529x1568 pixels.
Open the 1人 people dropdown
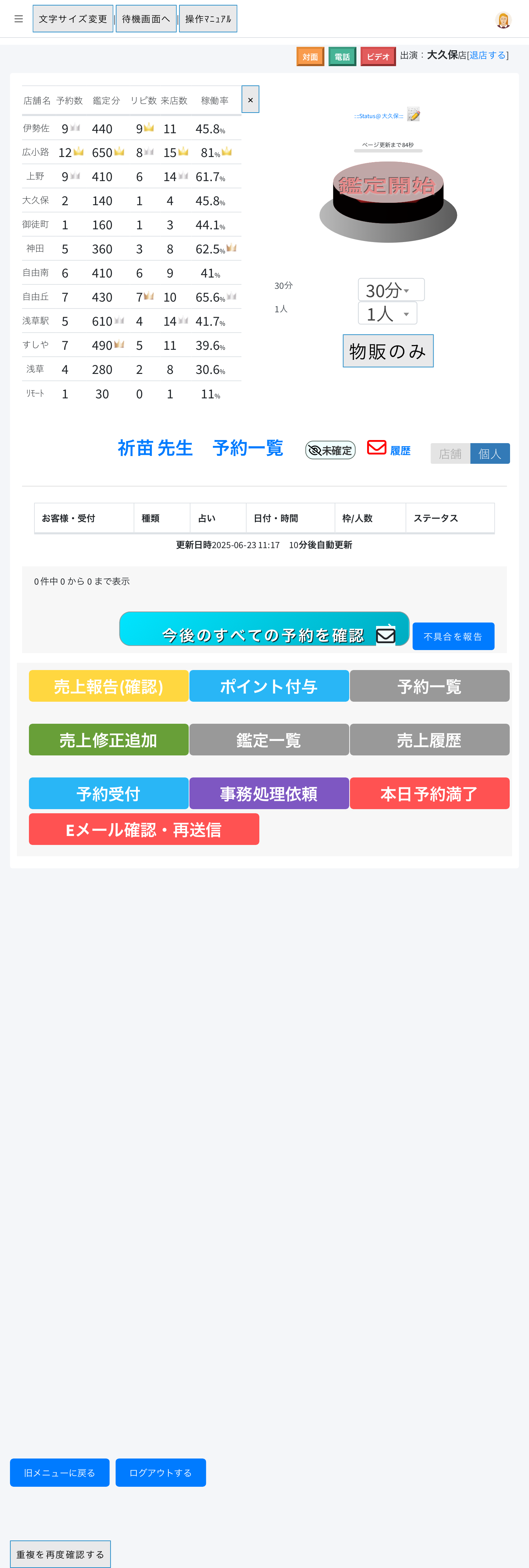(387, 313)
